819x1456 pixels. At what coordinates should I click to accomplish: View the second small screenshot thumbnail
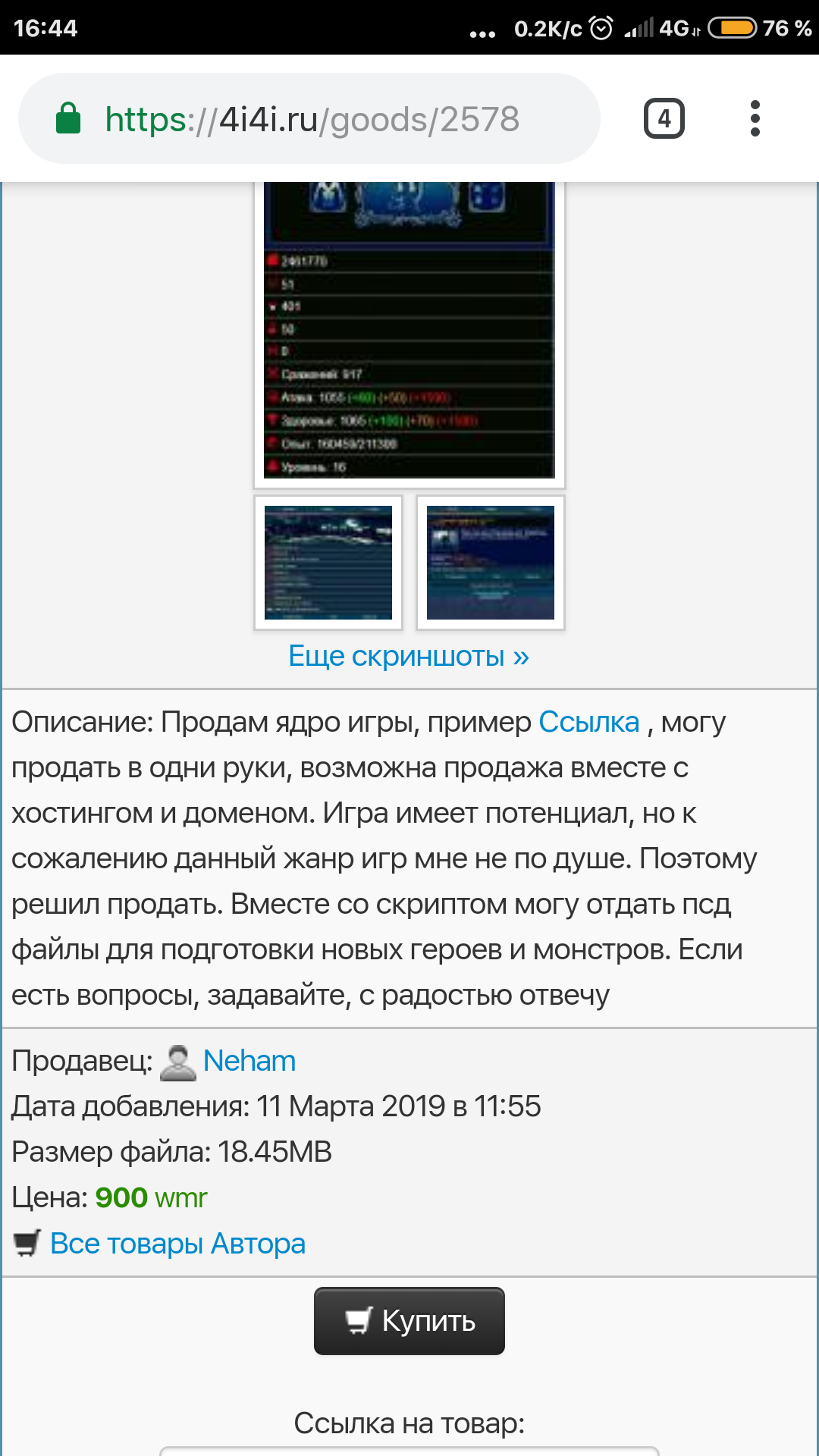tap(491, 563)
